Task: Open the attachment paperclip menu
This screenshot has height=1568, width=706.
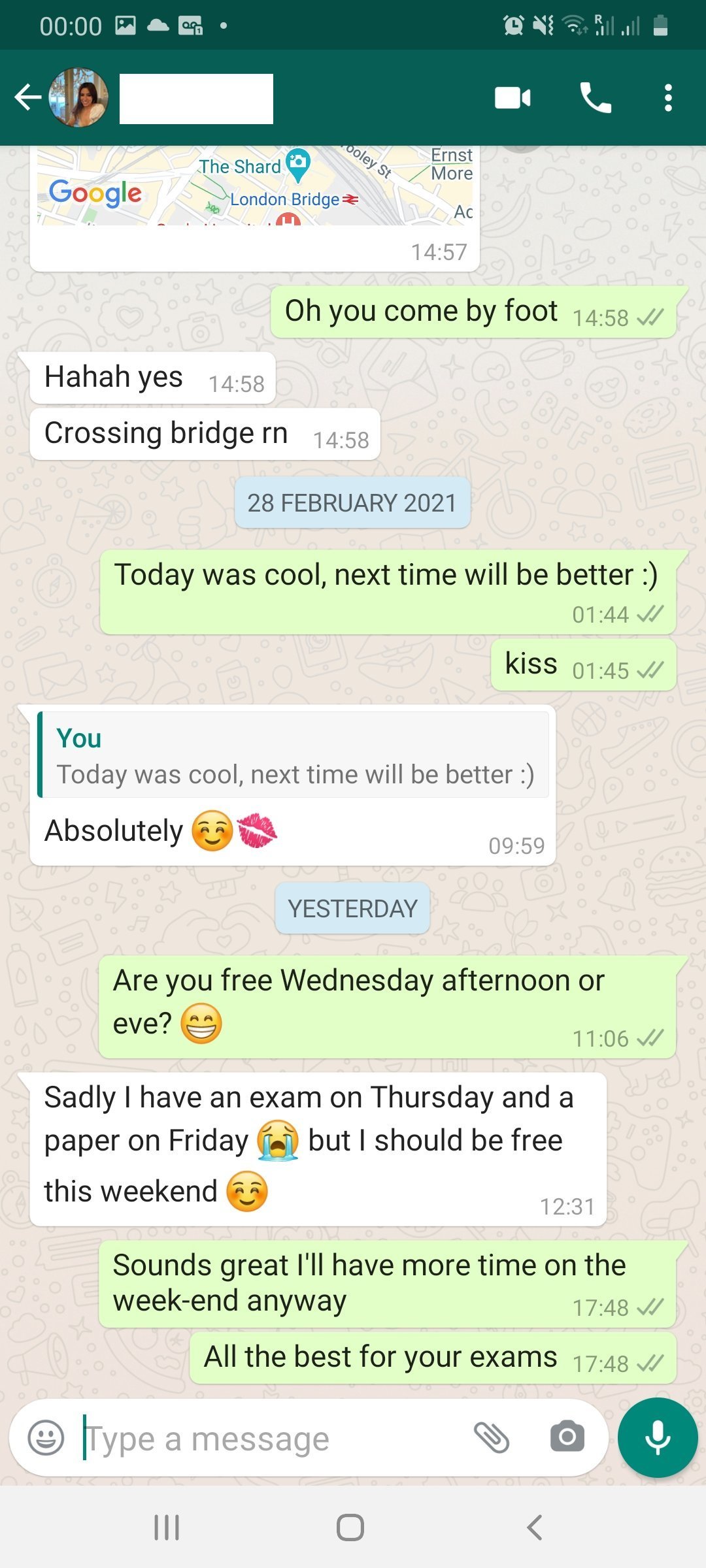Action: tap(492, 1437)
